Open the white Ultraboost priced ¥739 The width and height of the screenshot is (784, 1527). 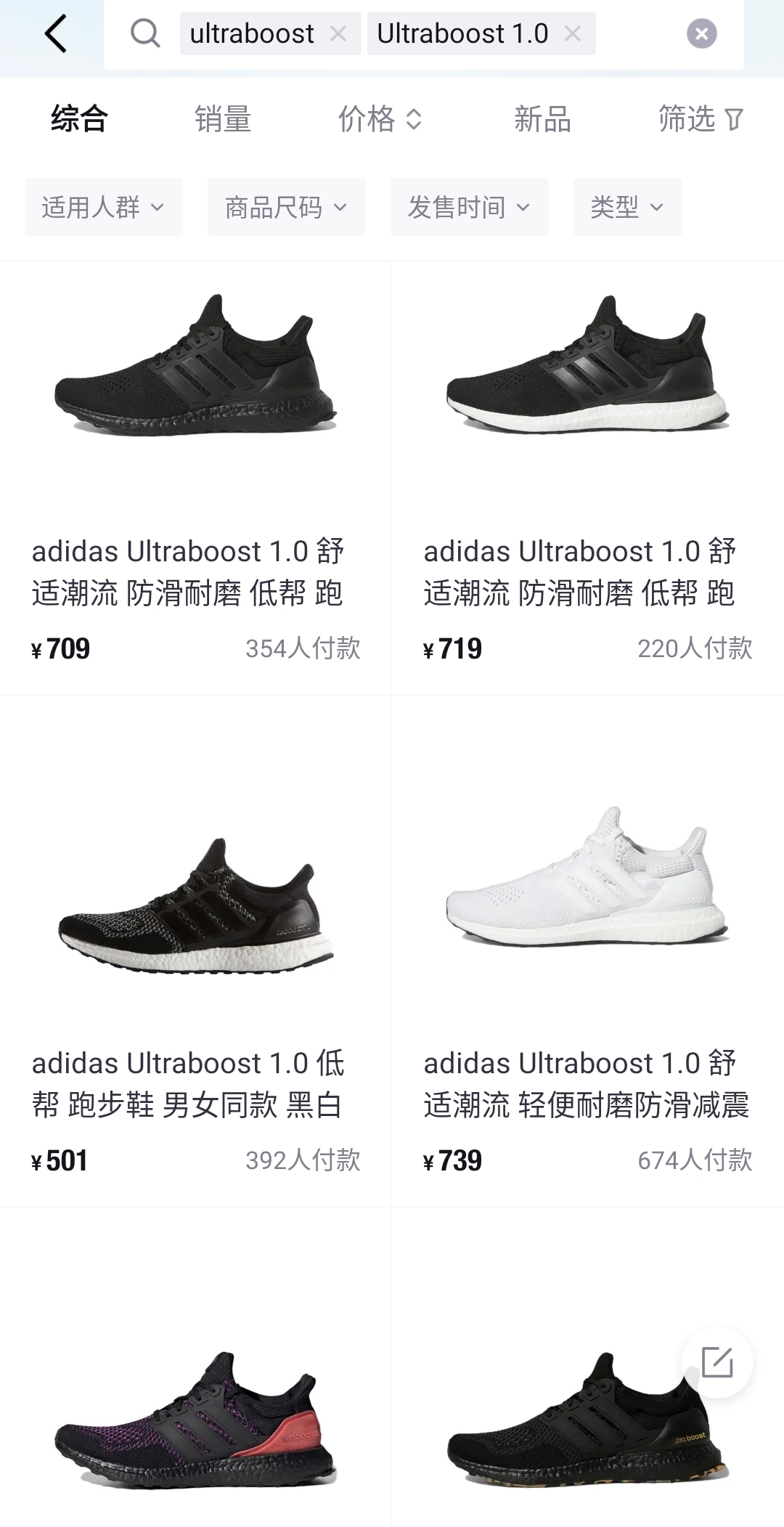587,944
